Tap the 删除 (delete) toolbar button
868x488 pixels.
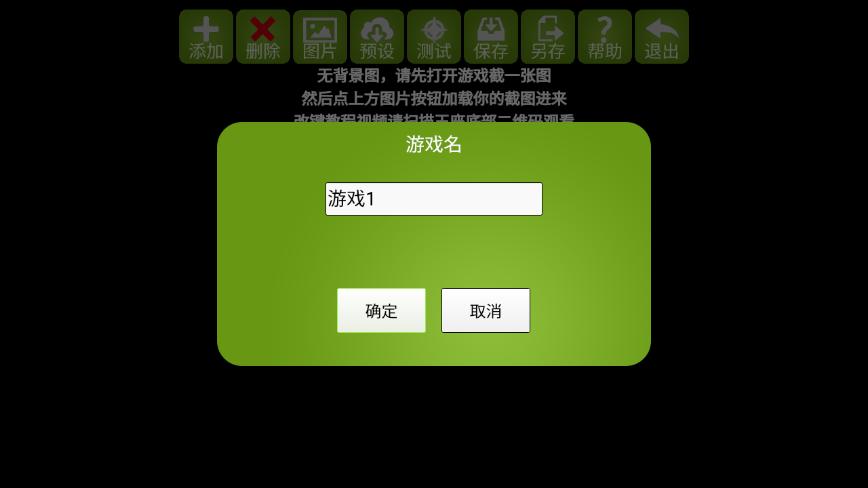pyautogui.click(x=263, y=37)
